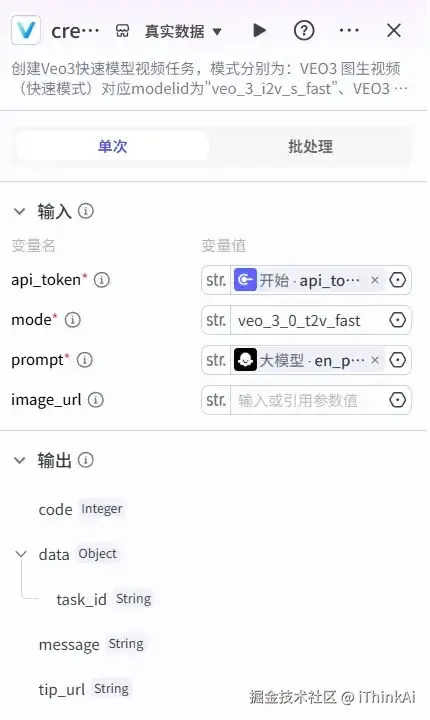The width and height of the screenshot is (430, 720).
Task: Edit the mode field veo_3_0_t2v_fast
Action: [308, 320]
